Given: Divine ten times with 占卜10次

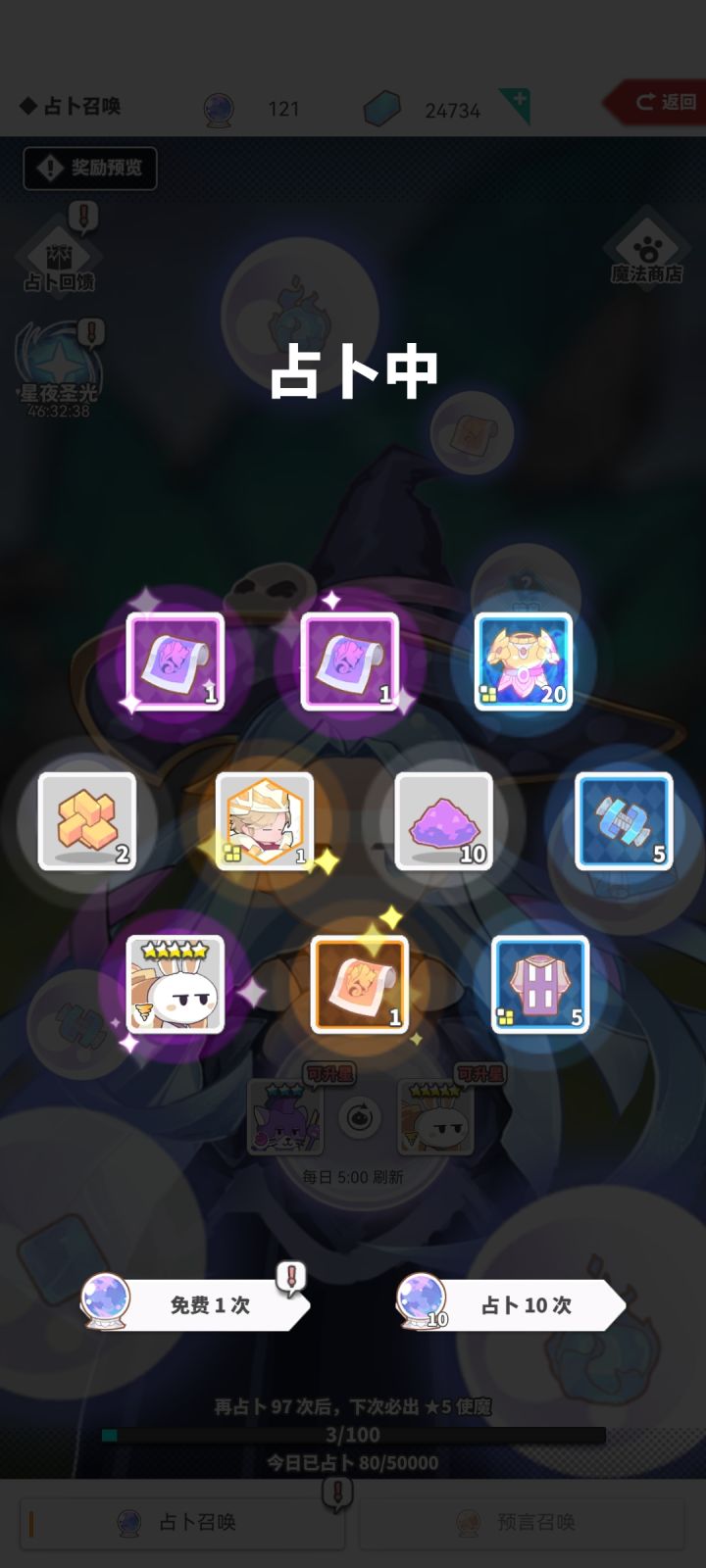Looking at the screenshot, I should [512, 1304].
